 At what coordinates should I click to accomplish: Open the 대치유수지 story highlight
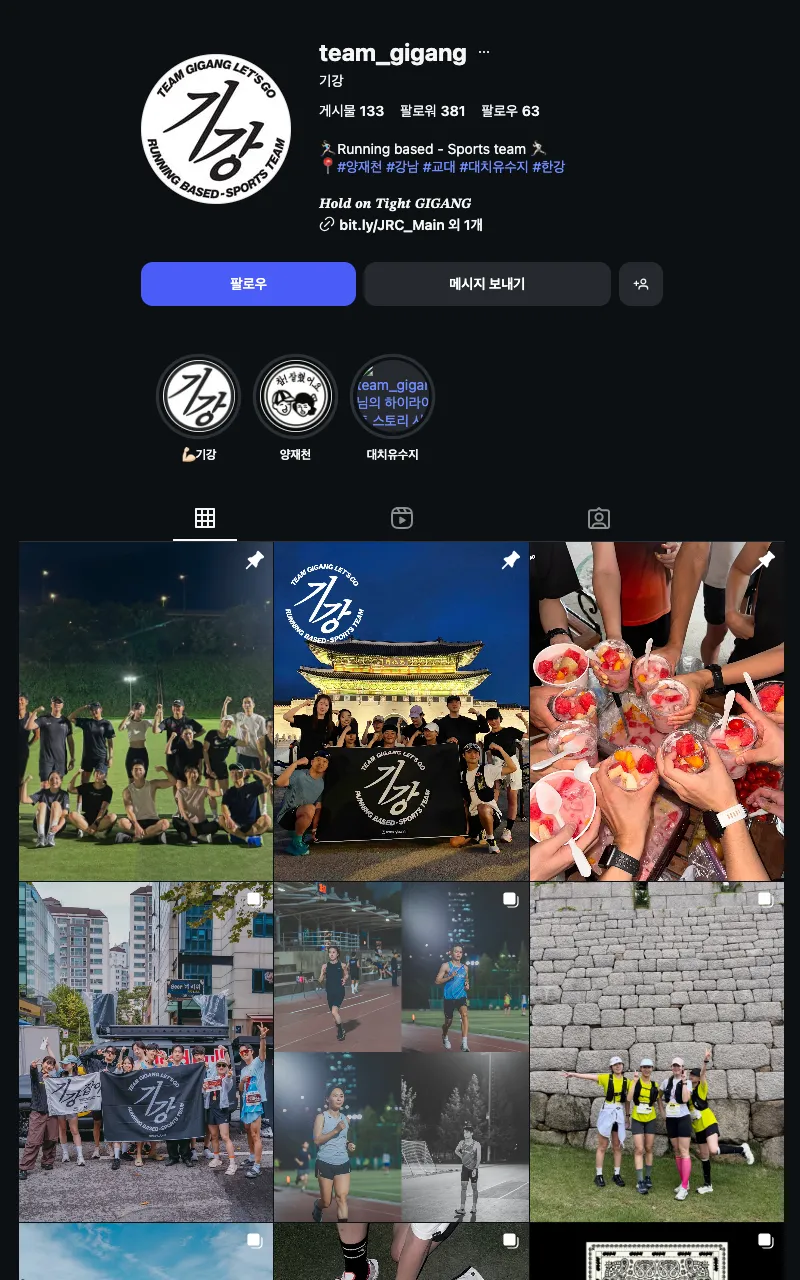point(392,396)
